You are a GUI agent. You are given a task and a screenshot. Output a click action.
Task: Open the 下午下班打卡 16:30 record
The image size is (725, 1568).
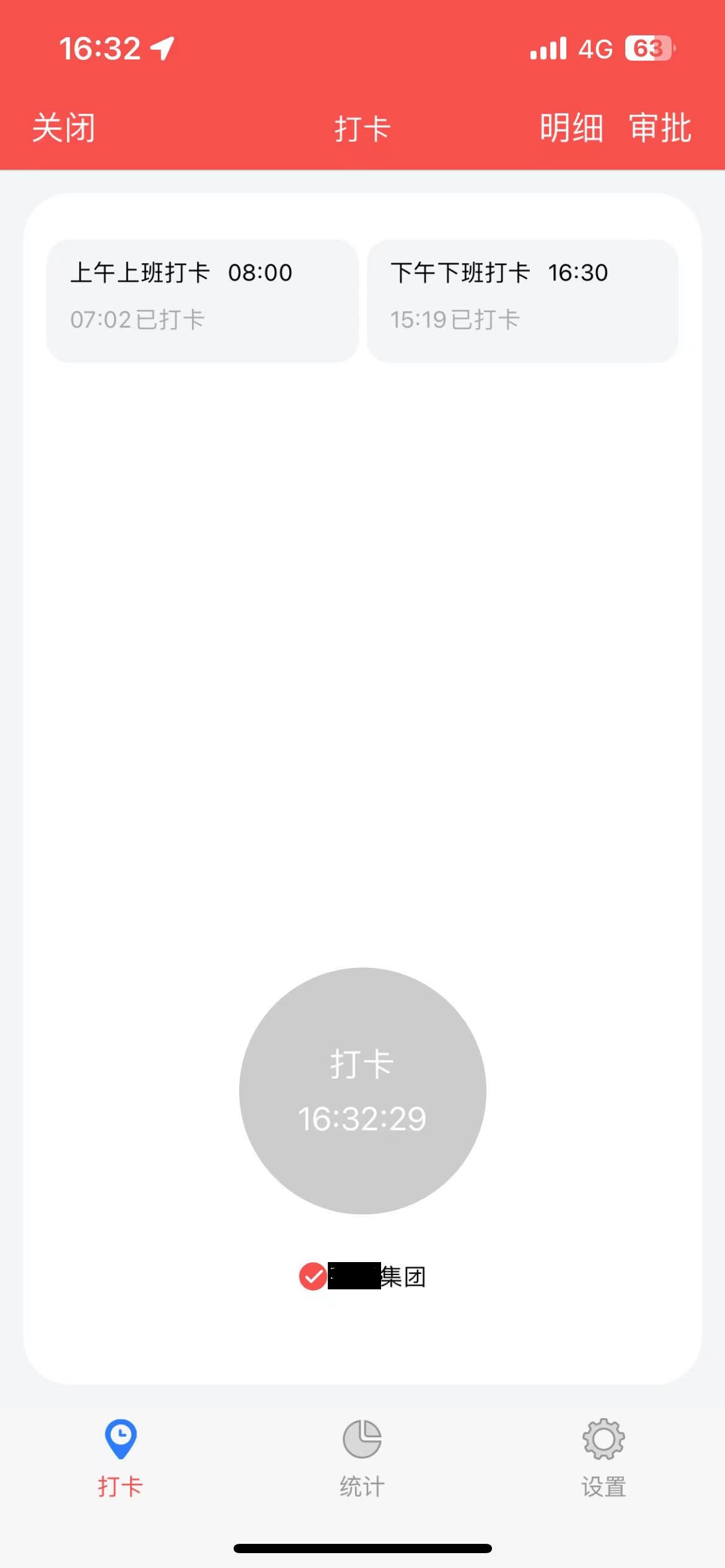(x=522, y=301)
